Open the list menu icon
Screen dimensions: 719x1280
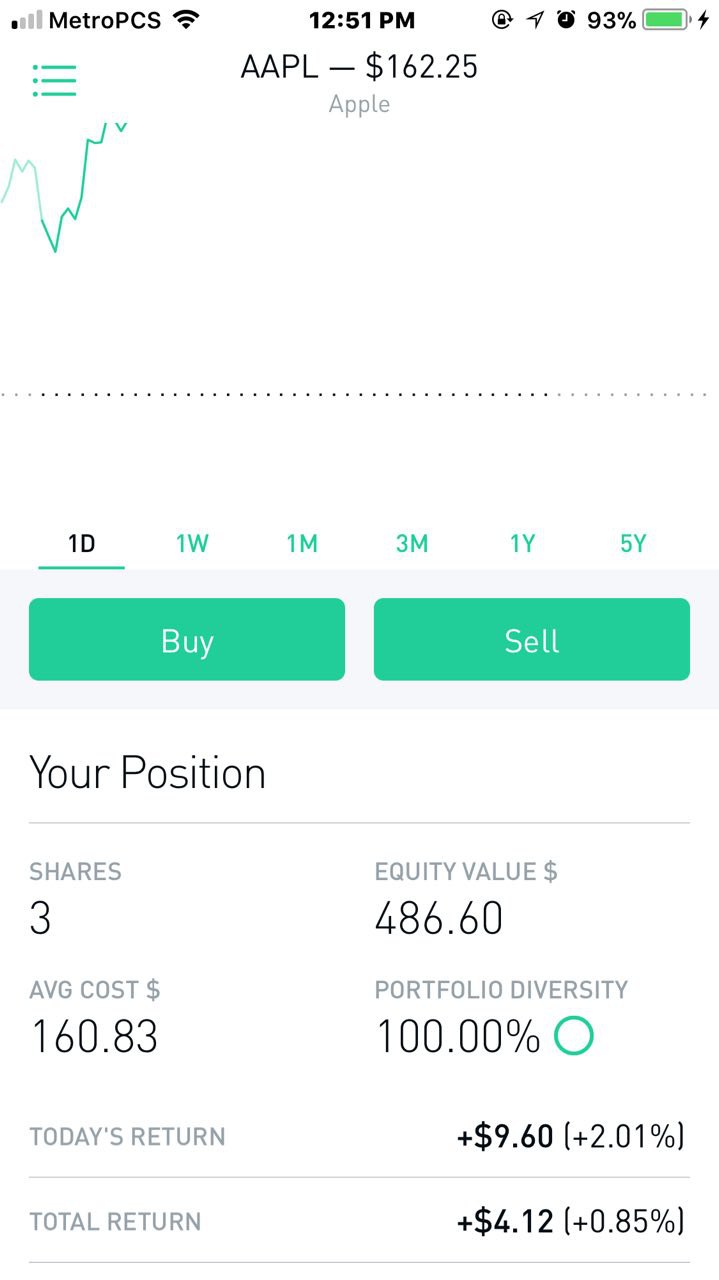(x=54, y=80)
